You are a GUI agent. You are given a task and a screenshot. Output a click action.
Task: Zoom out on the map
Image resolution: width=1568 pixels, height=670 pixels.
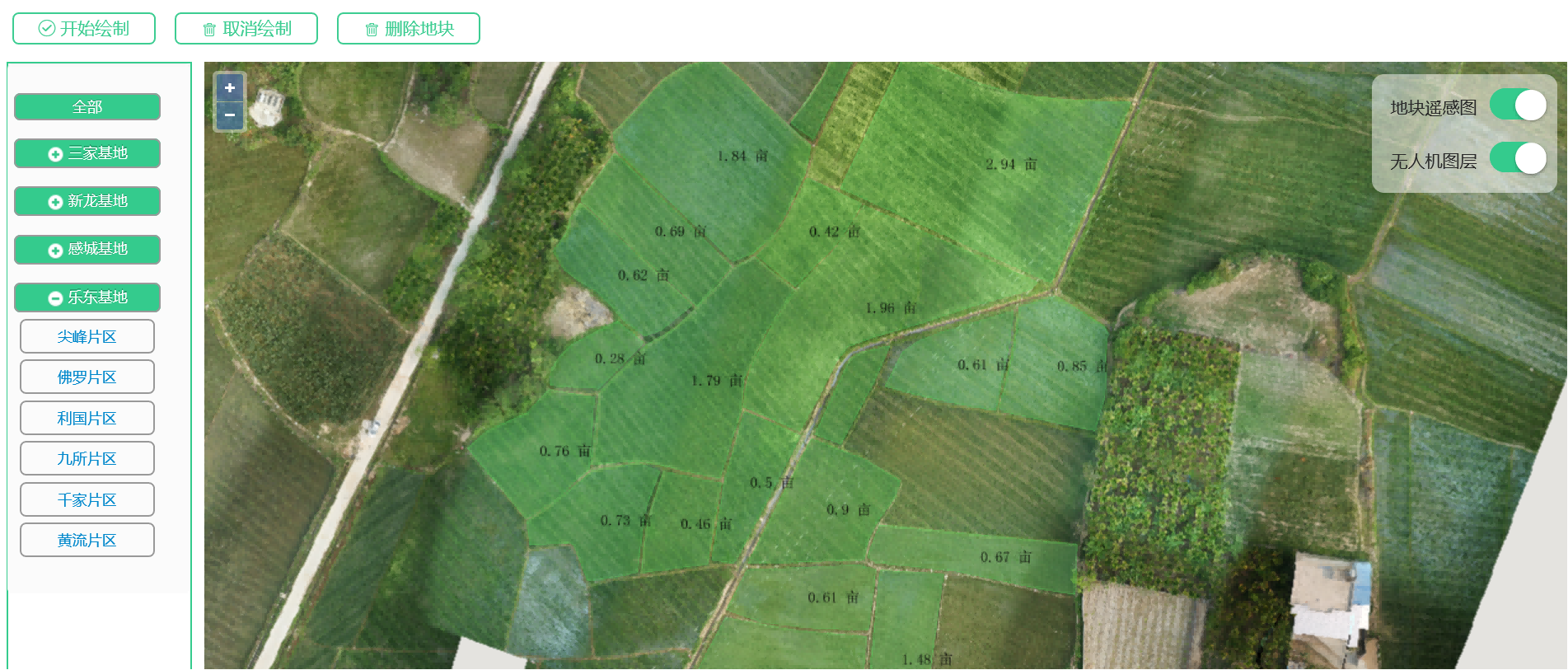[x=230, y=115]
